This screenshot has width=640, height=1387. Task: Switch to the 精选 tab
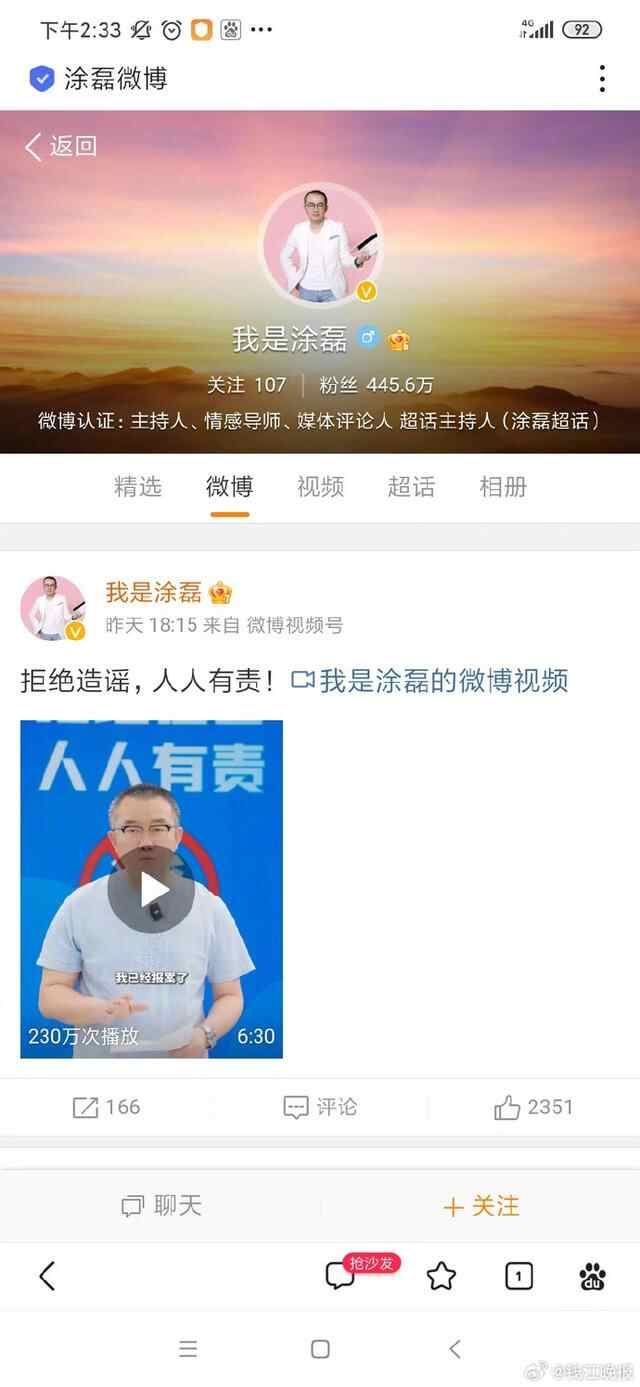tap(138, 487)
